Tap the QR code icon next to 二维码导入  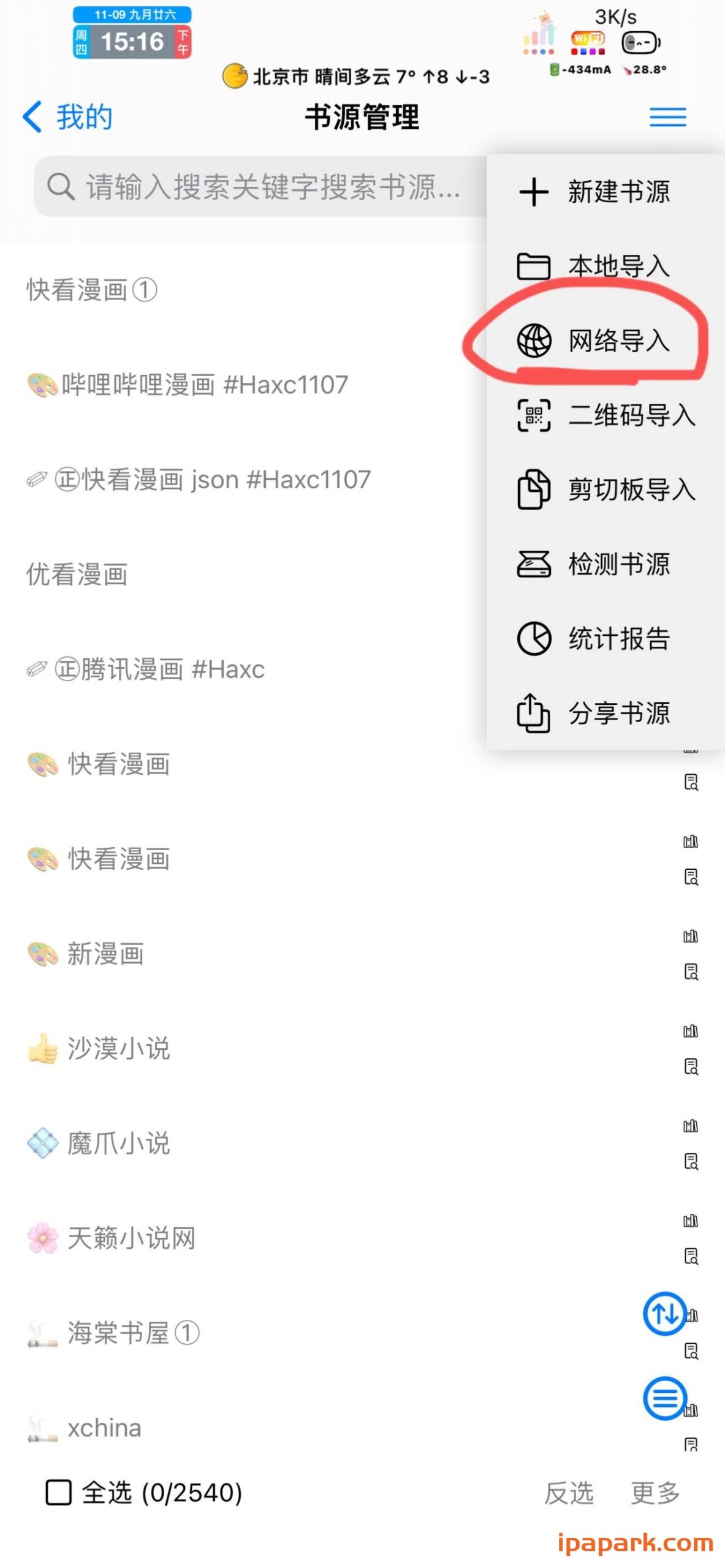coord(535,416)
